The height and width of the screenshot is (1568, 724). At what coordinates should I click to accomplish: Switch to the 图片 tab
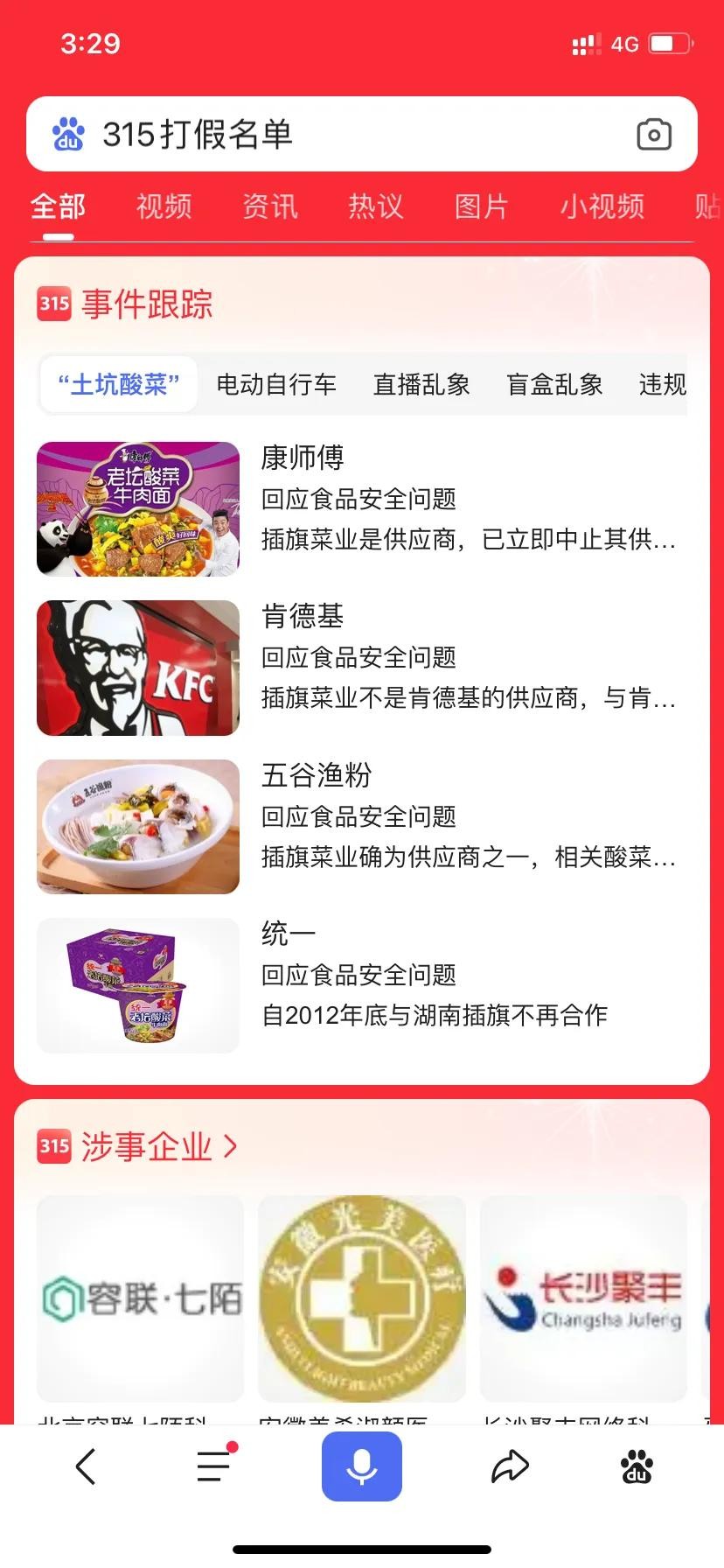(x=481, y=206)
